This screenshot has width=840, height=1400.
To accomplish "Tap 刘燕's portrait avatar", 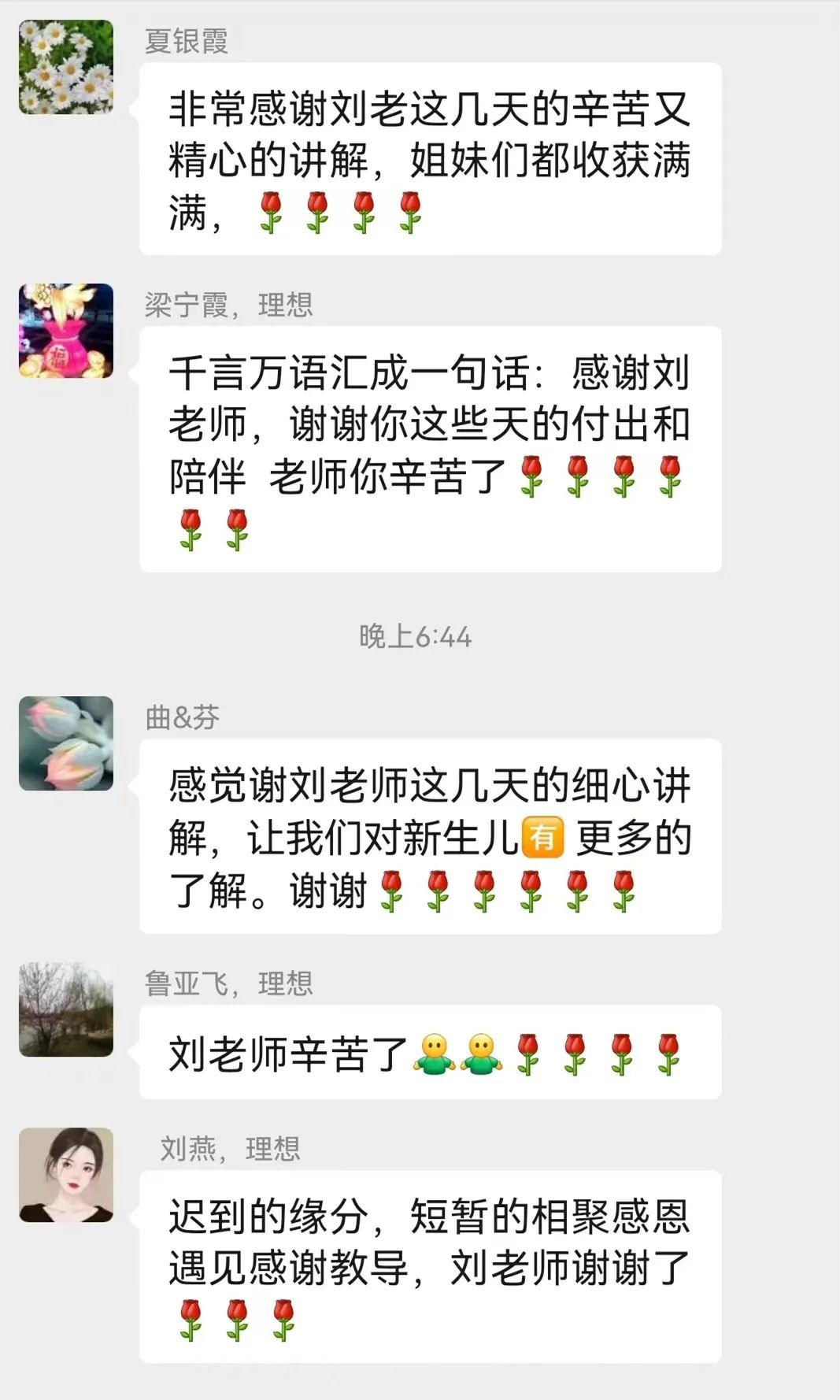I will point(66,1175).
